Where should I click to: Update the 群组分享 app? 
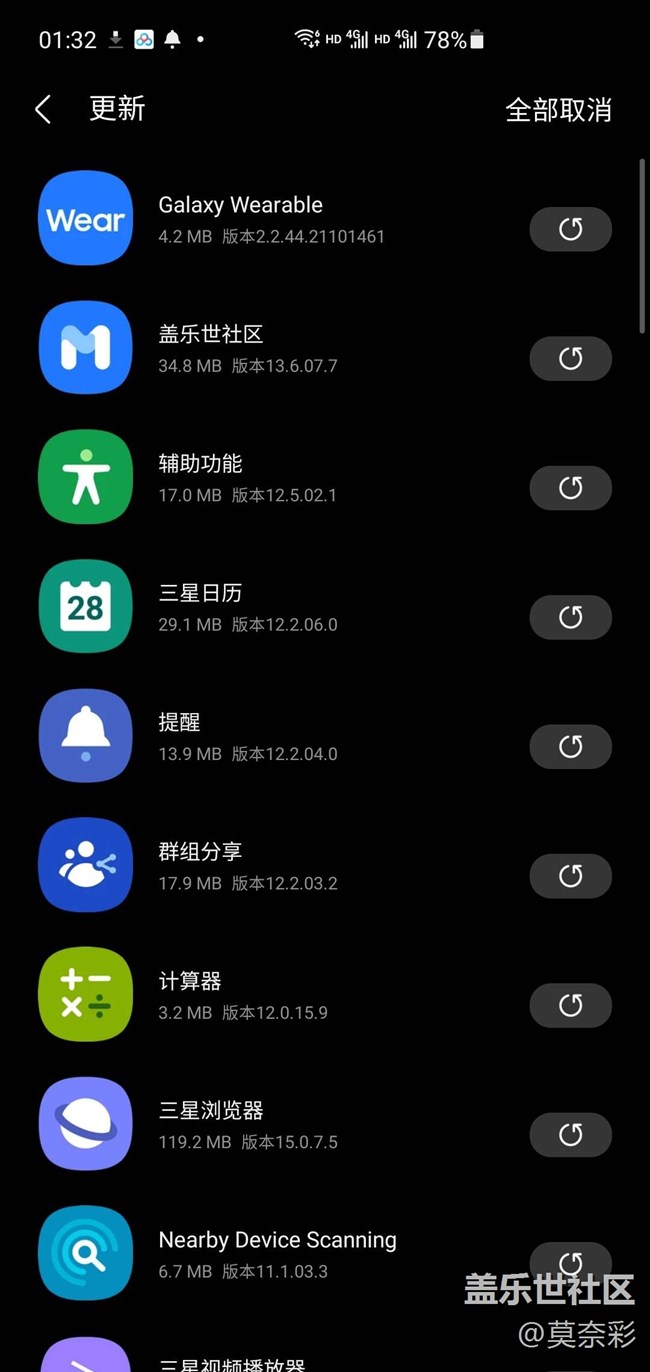(x=570, y=876)
